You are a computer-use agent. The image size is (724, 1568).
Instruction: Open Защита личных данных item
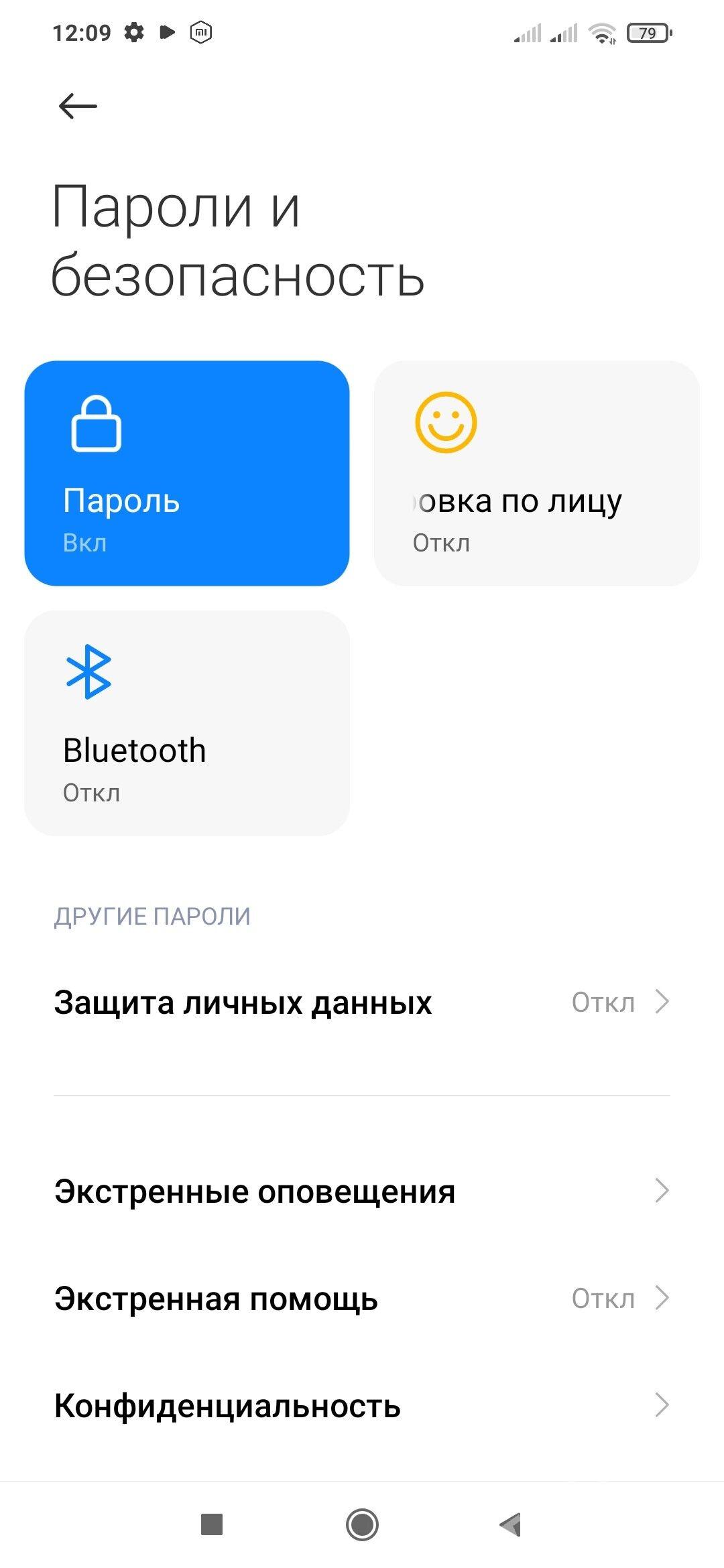point(243,1002)
